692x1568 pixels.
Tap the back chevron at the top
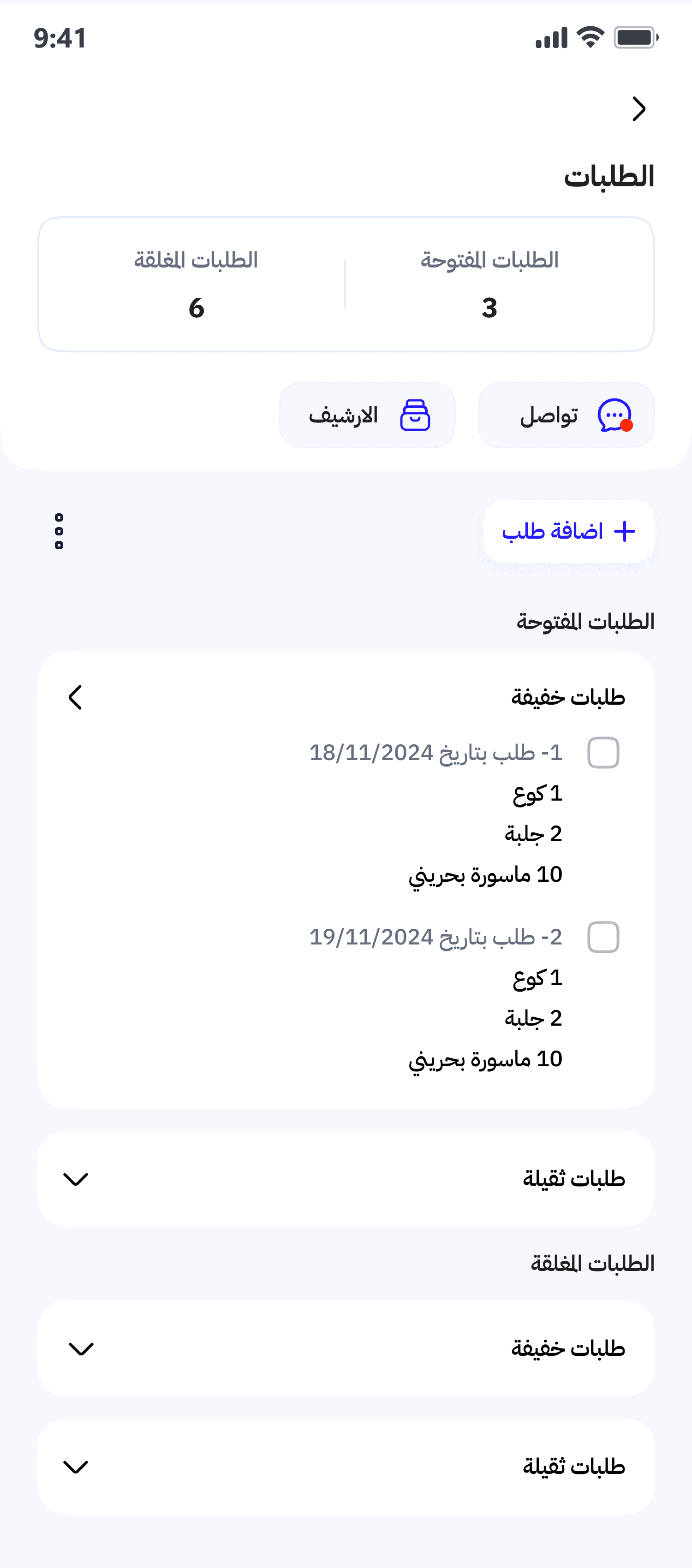click(x=639, y=108)
